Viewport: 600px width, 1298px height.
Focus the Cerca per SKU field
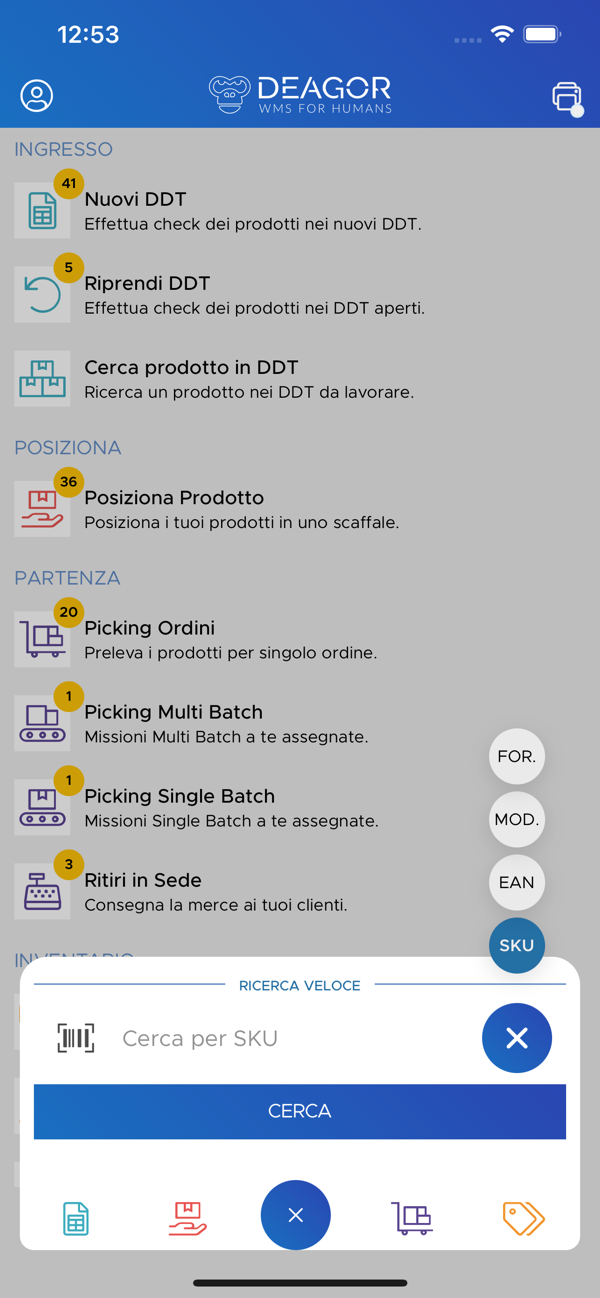click(x=290, y=1038)
